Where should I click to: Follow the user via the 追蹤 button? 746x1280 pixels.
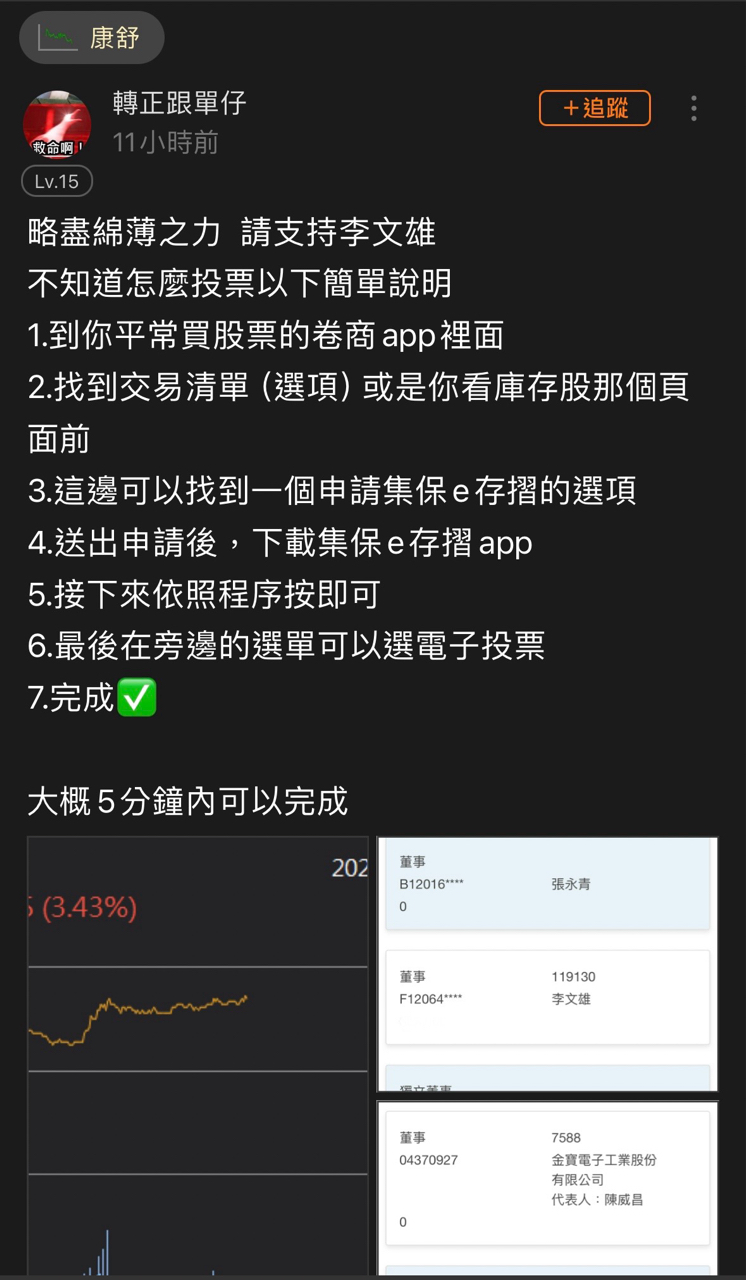(x=594, y=108)
